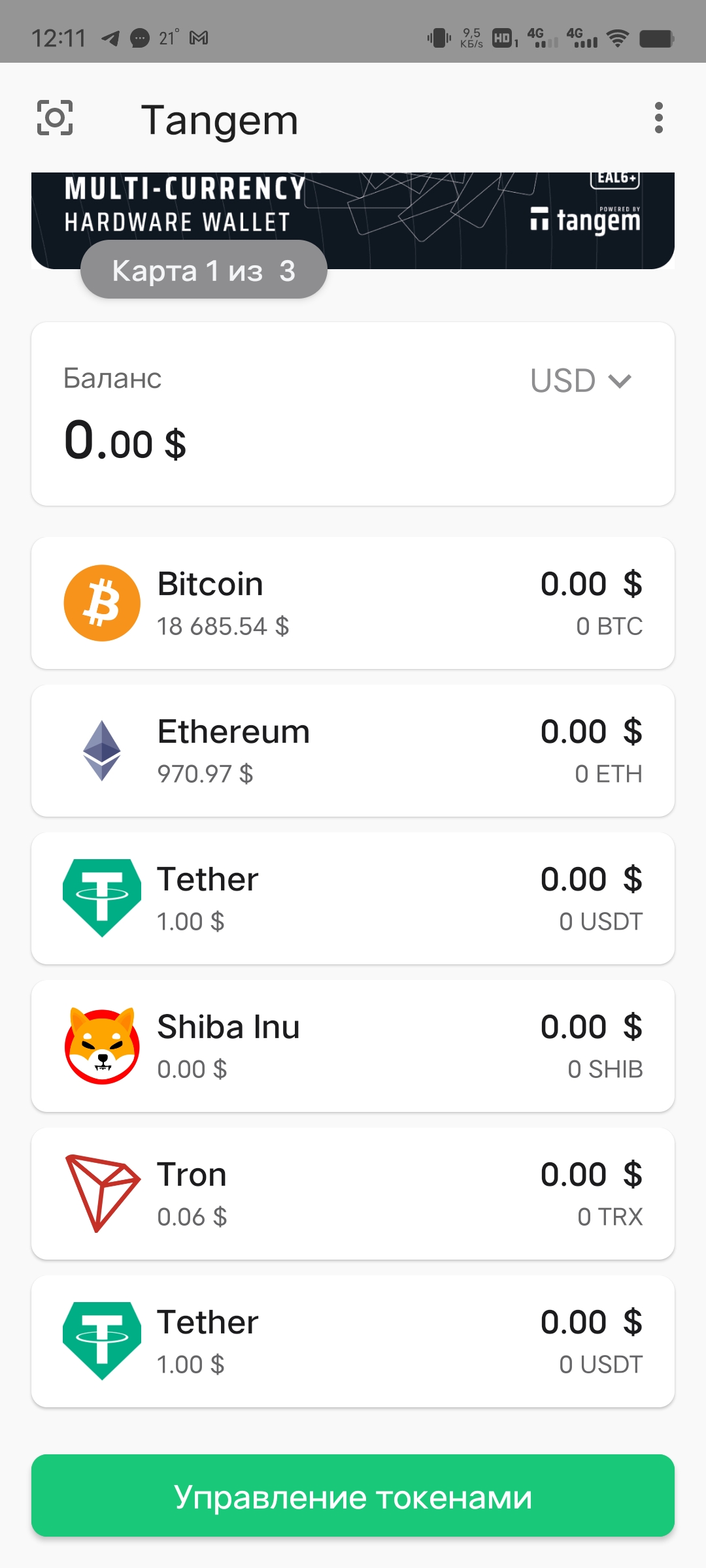Image resolution: width=706 pixels, height=1568 pixels.
Task: Select the Shiba Inu token
Action: click(x=353, y=1046)
